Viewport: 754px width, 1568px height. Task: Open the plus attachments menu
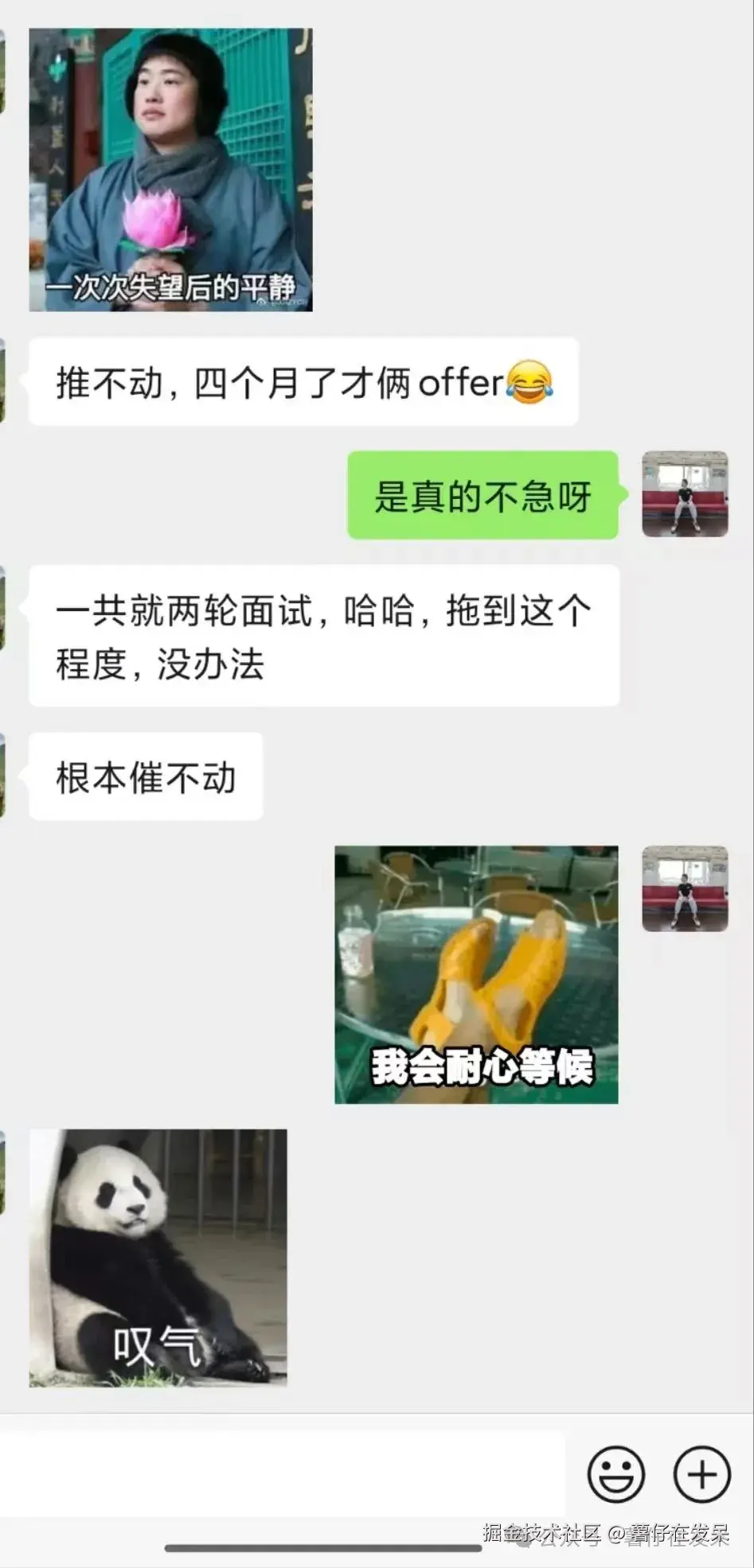pyautogui.click(x=701, y=1474)
